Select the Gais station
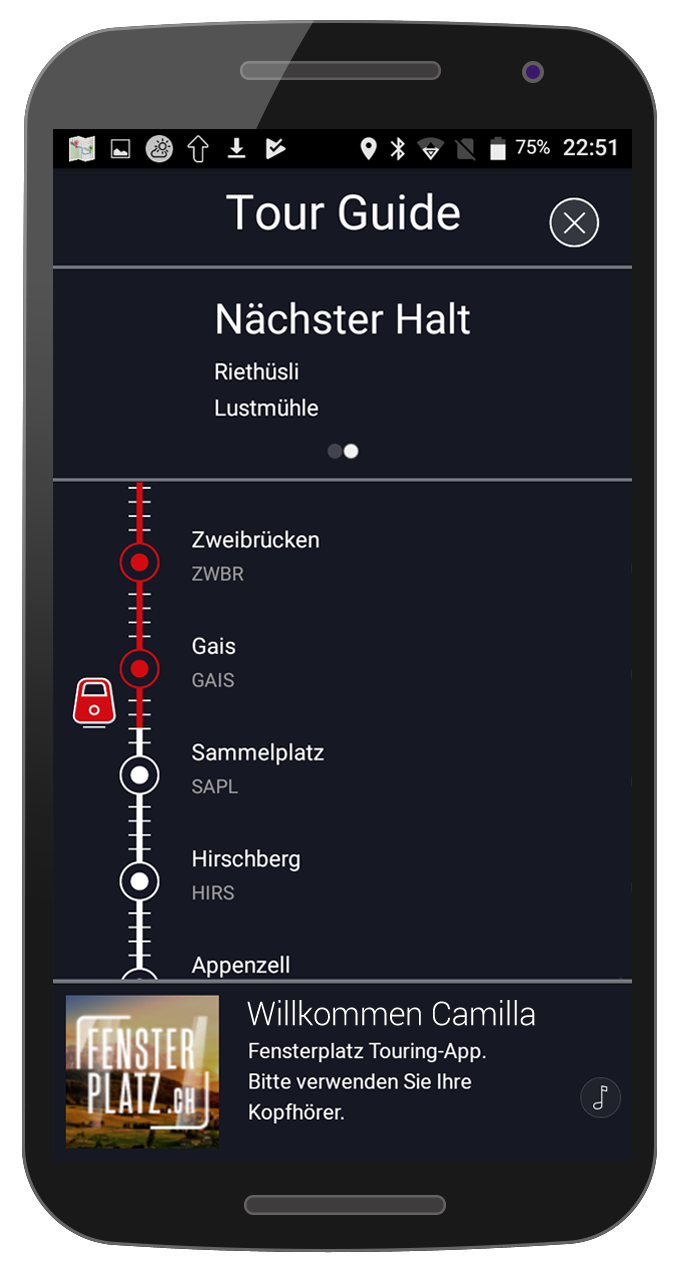This screenshot has width=684, height=1271. point(214,661)
